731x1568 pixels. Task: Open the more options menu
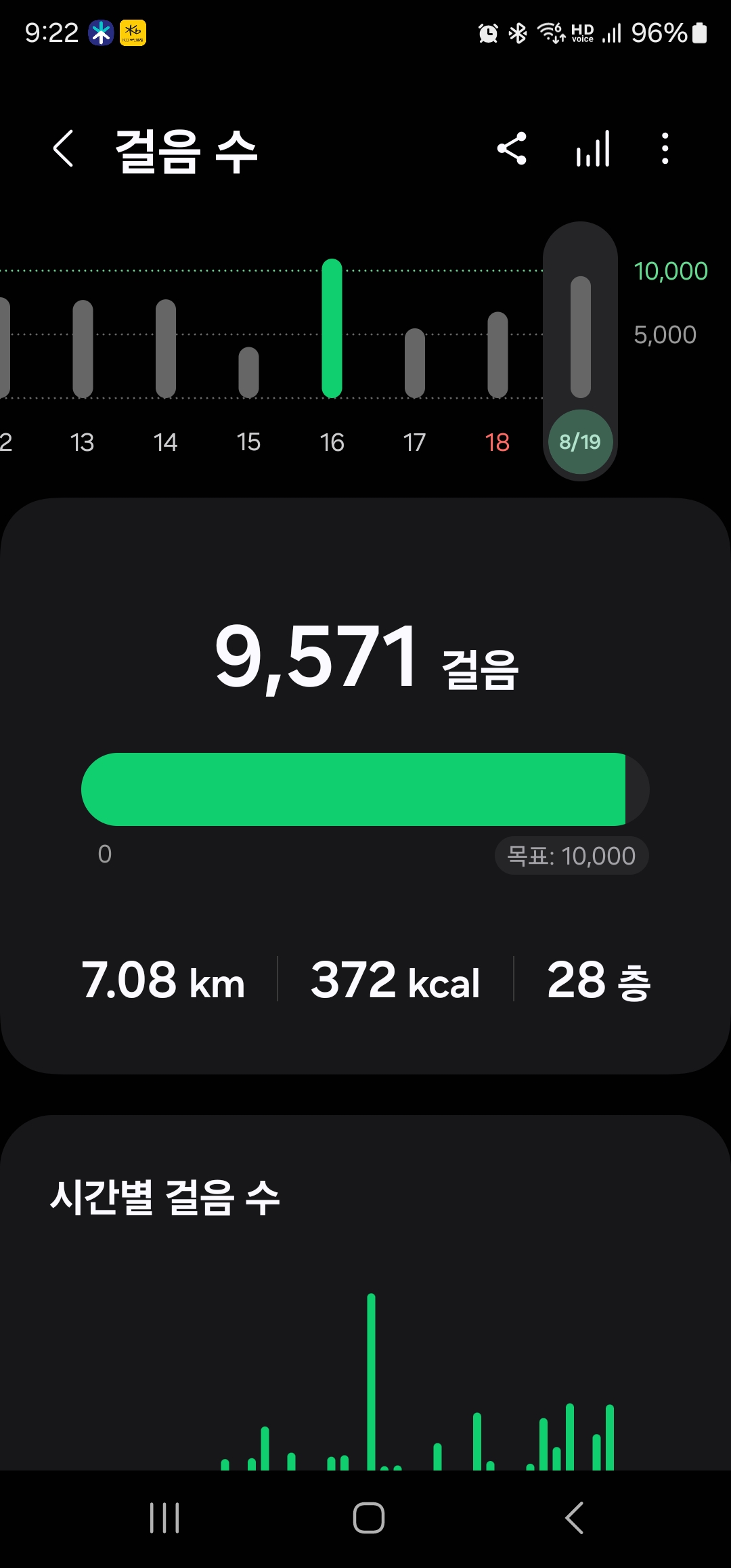click(665, 149)
